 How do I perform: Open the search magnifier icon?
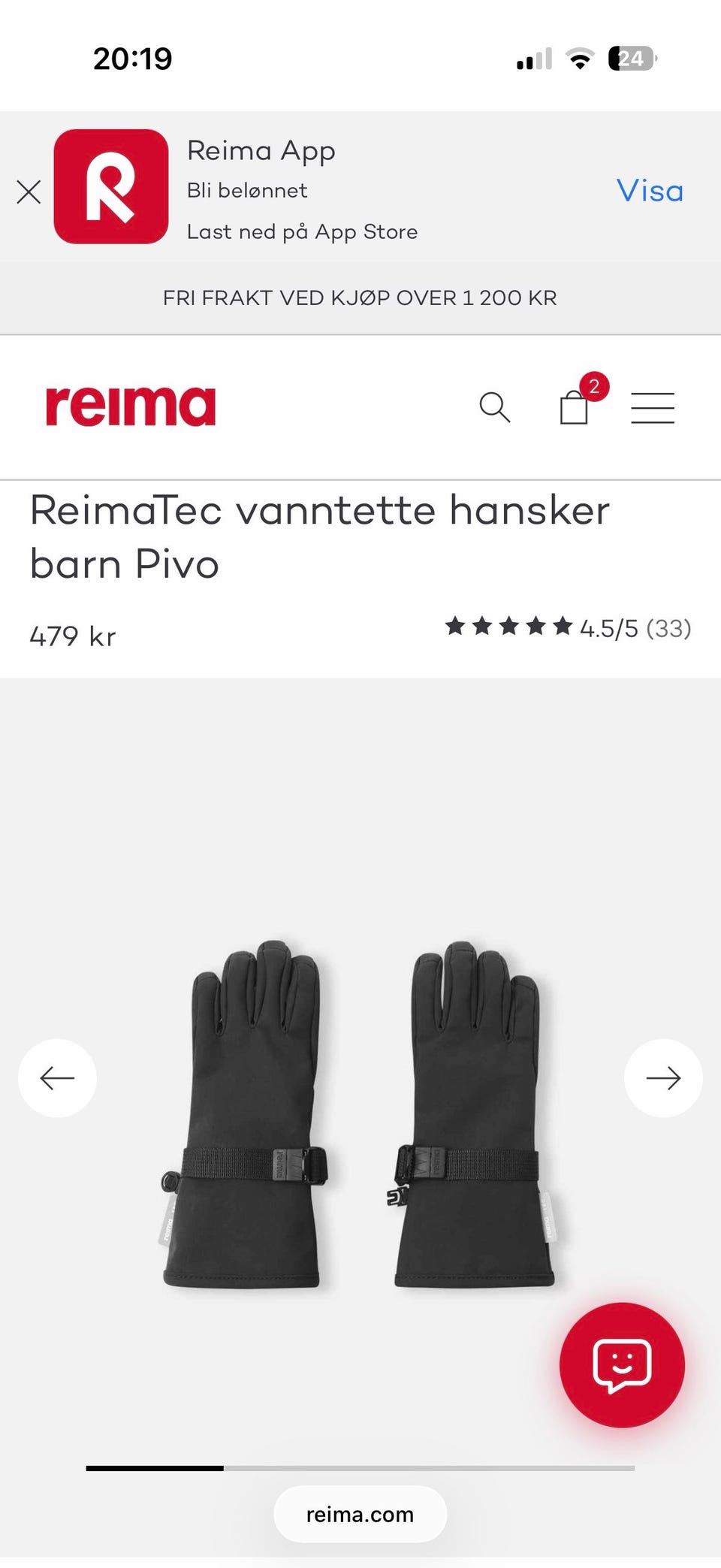494,407
